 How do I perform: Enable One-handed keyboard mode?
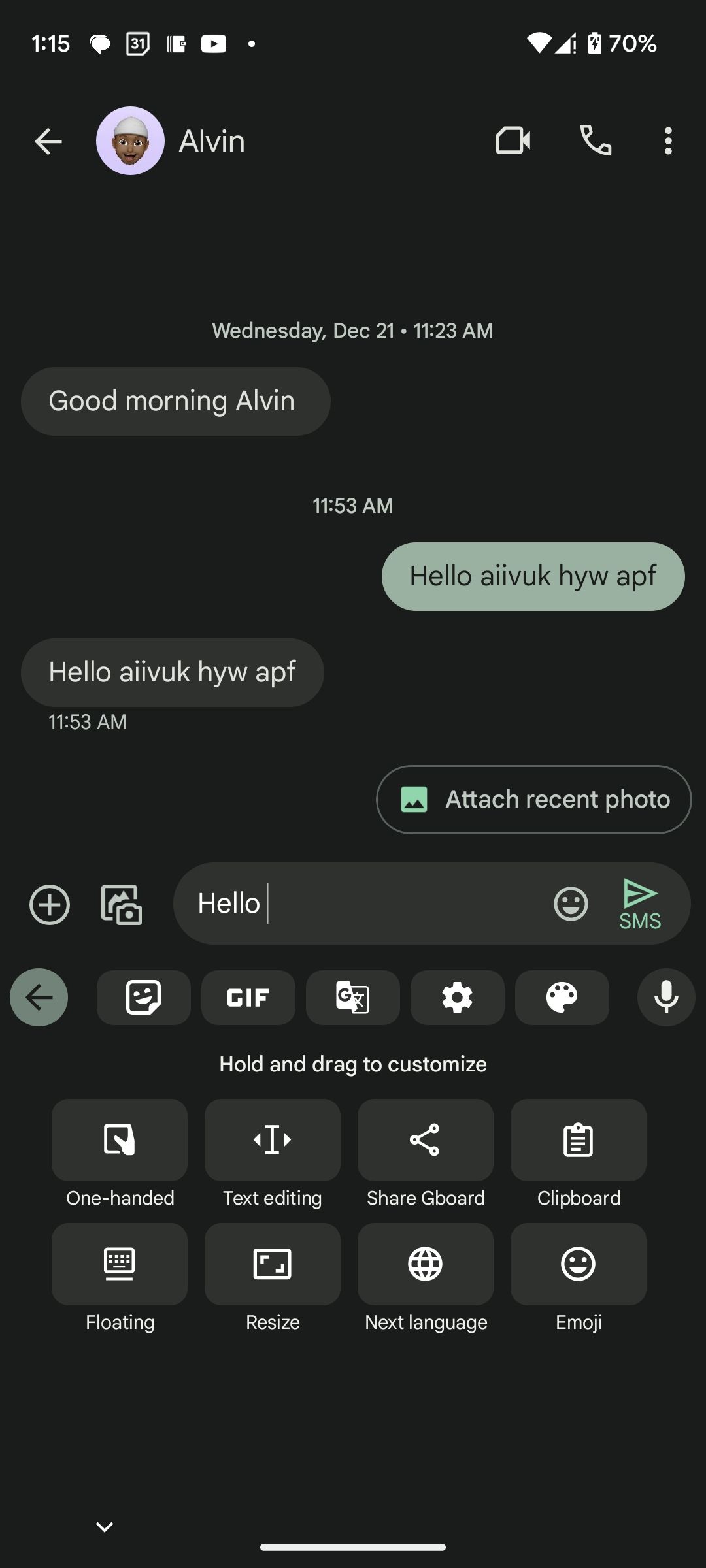[x=119, y=1140]
